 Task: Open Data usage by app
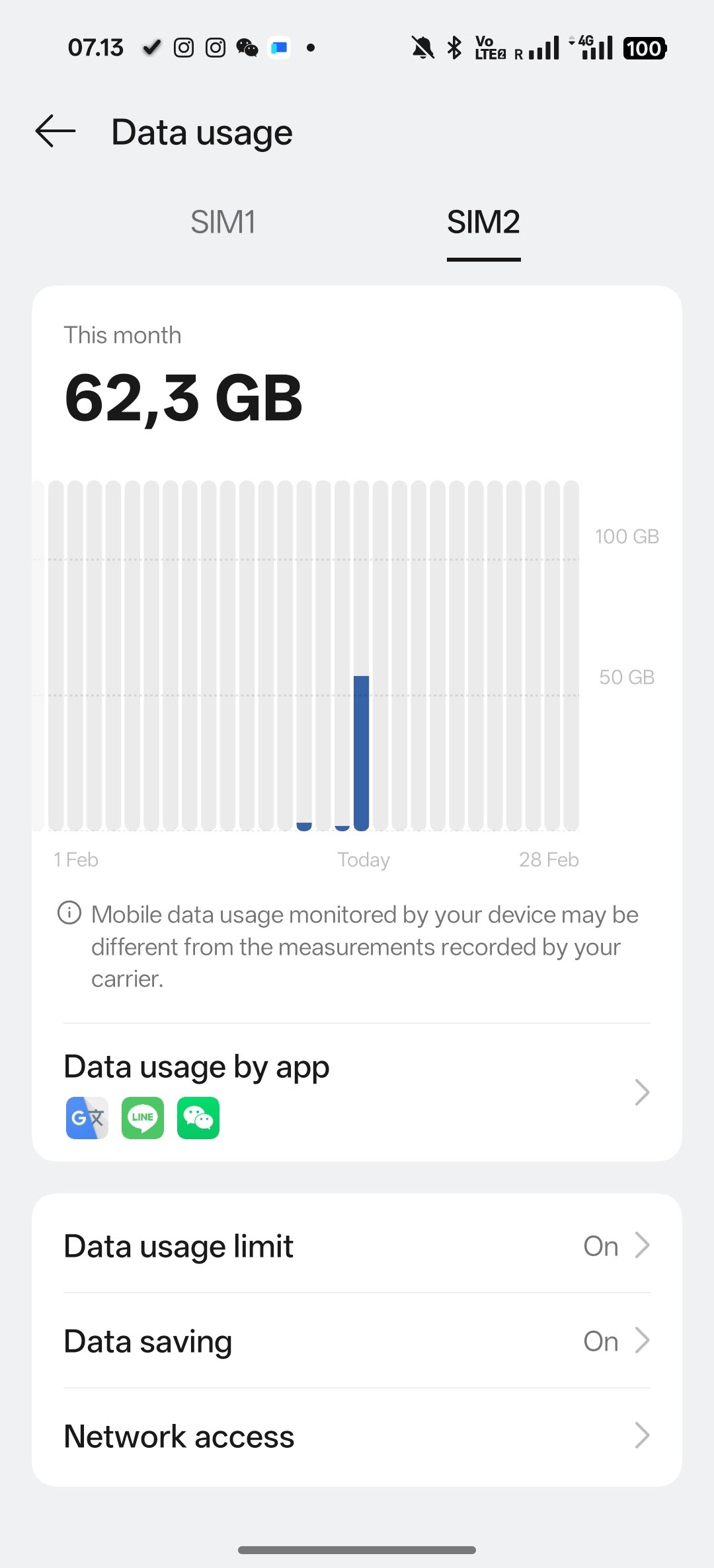tap(357, 1093)
